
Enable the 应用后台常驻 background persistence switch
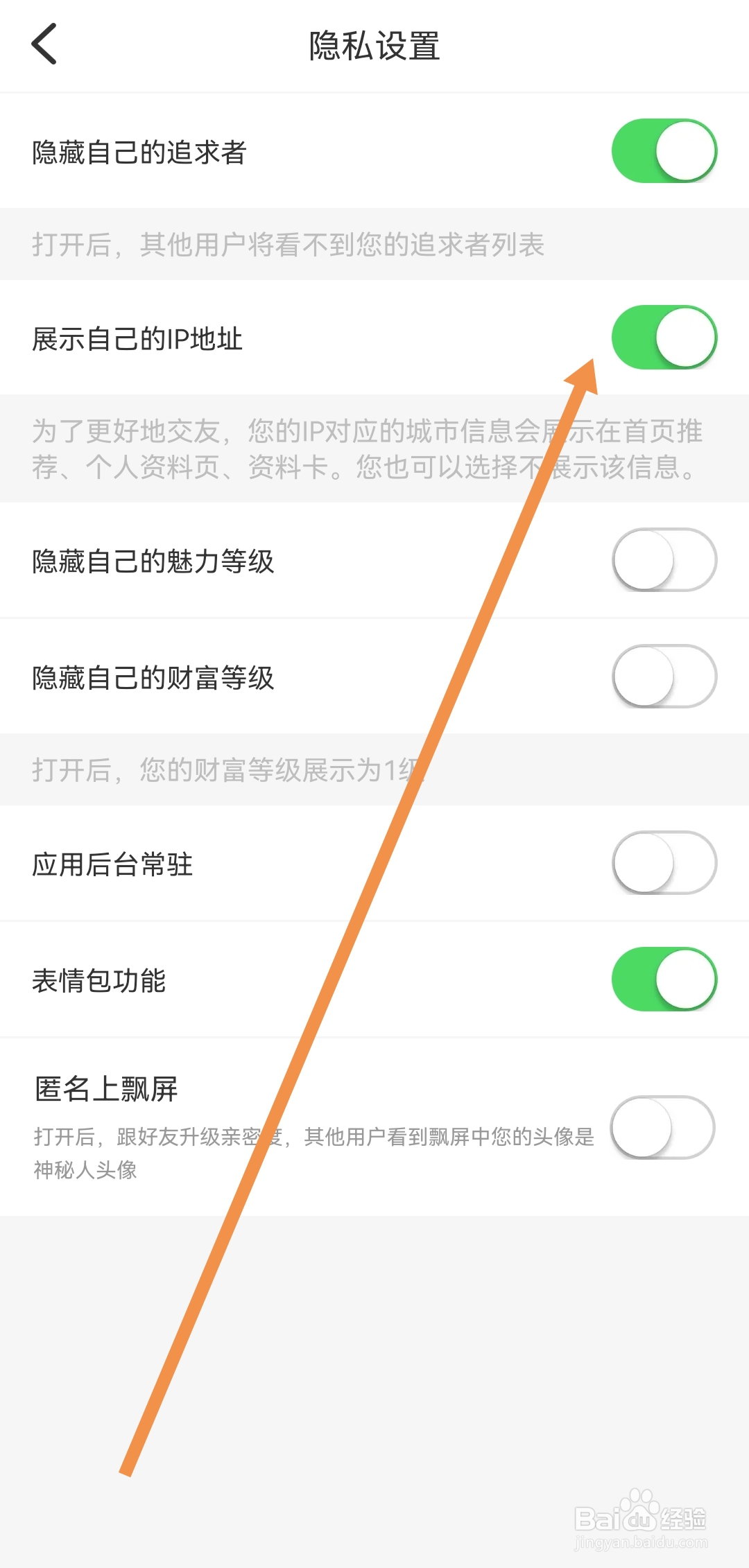(x=664, y=863)
